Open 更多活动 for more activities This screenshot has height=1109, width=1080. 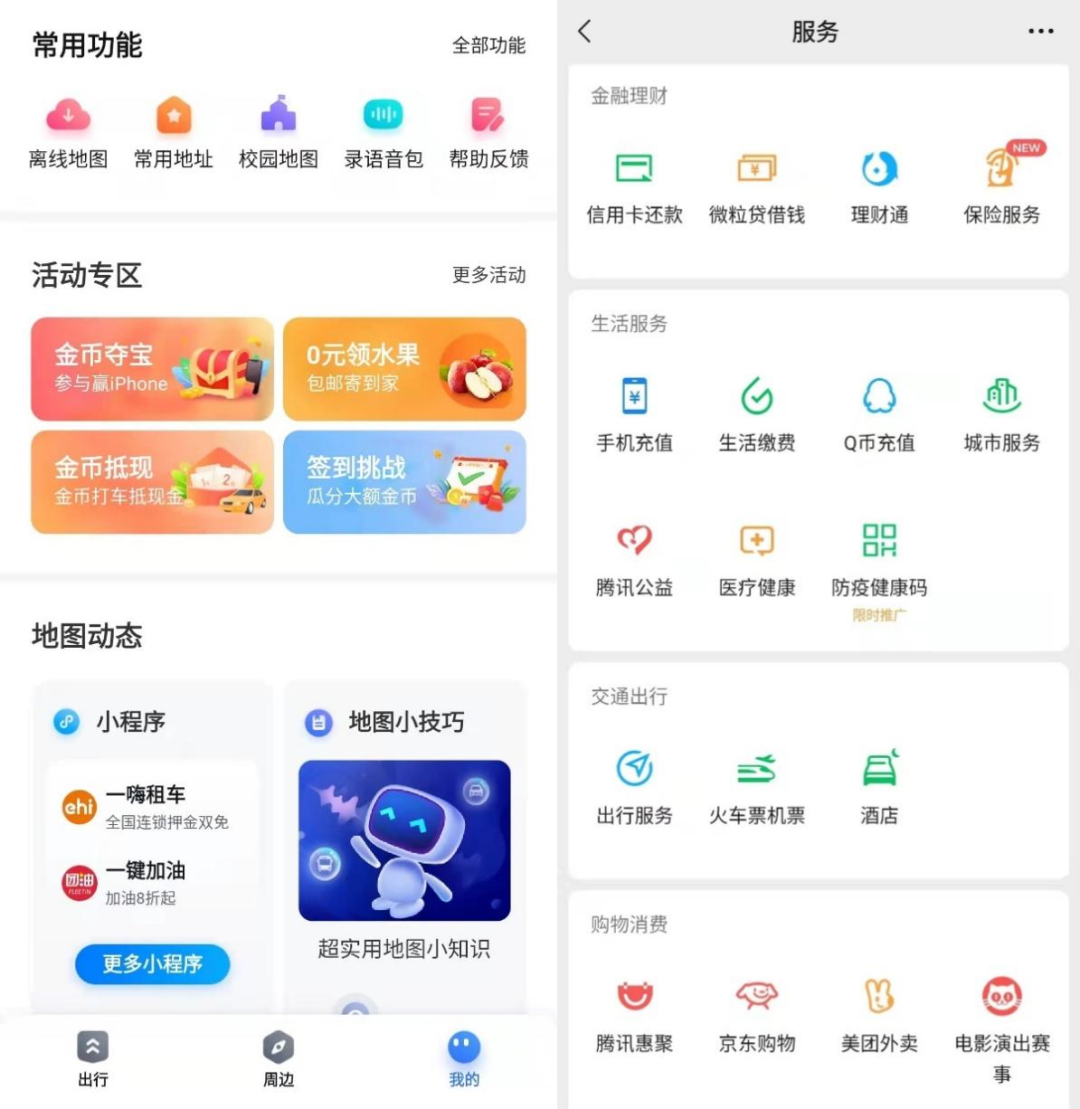tap(489, 277)
